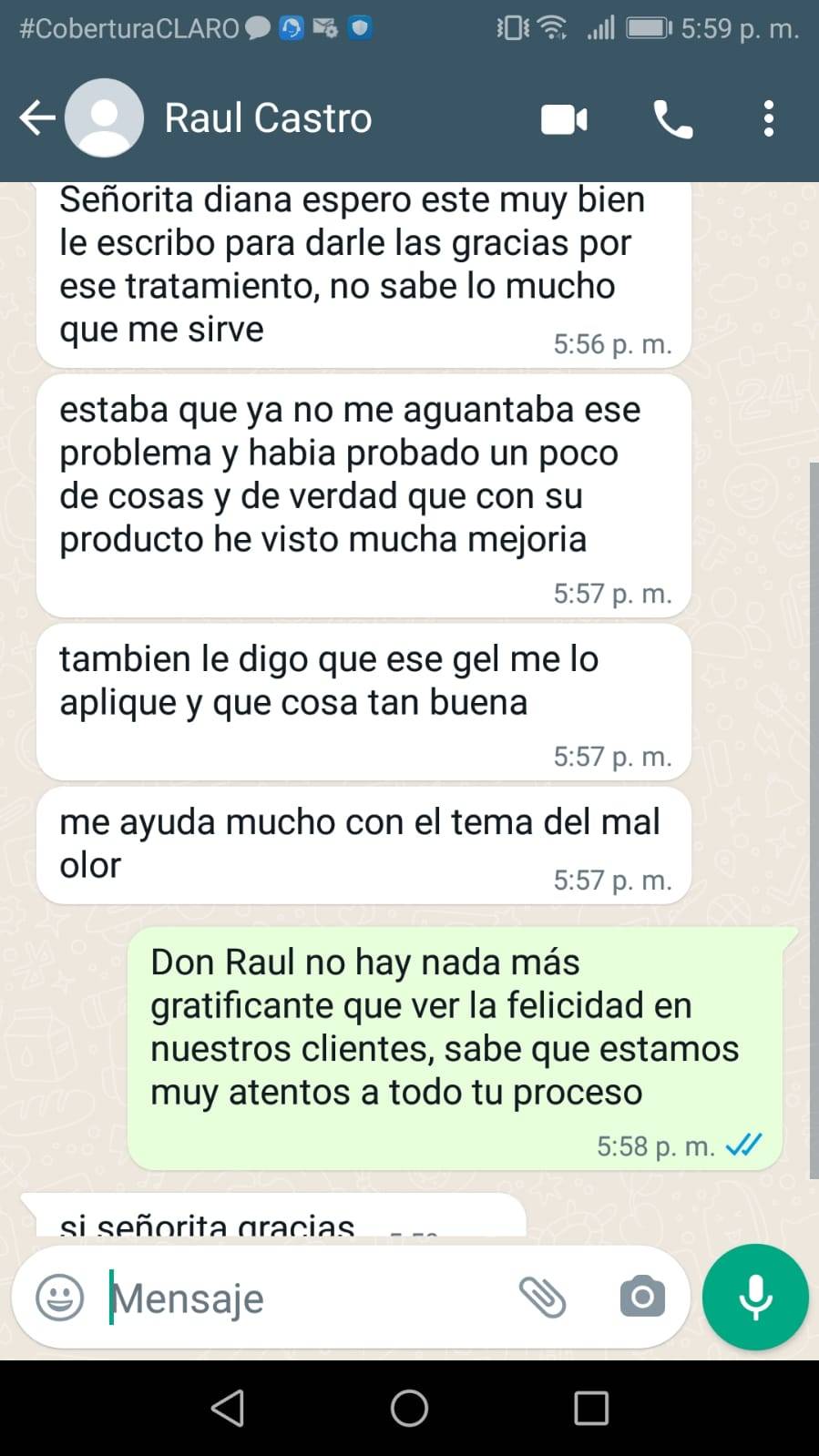Start a voice call with Raul Castro
This screenshot has width=819, height=1456.
(673, 119)
